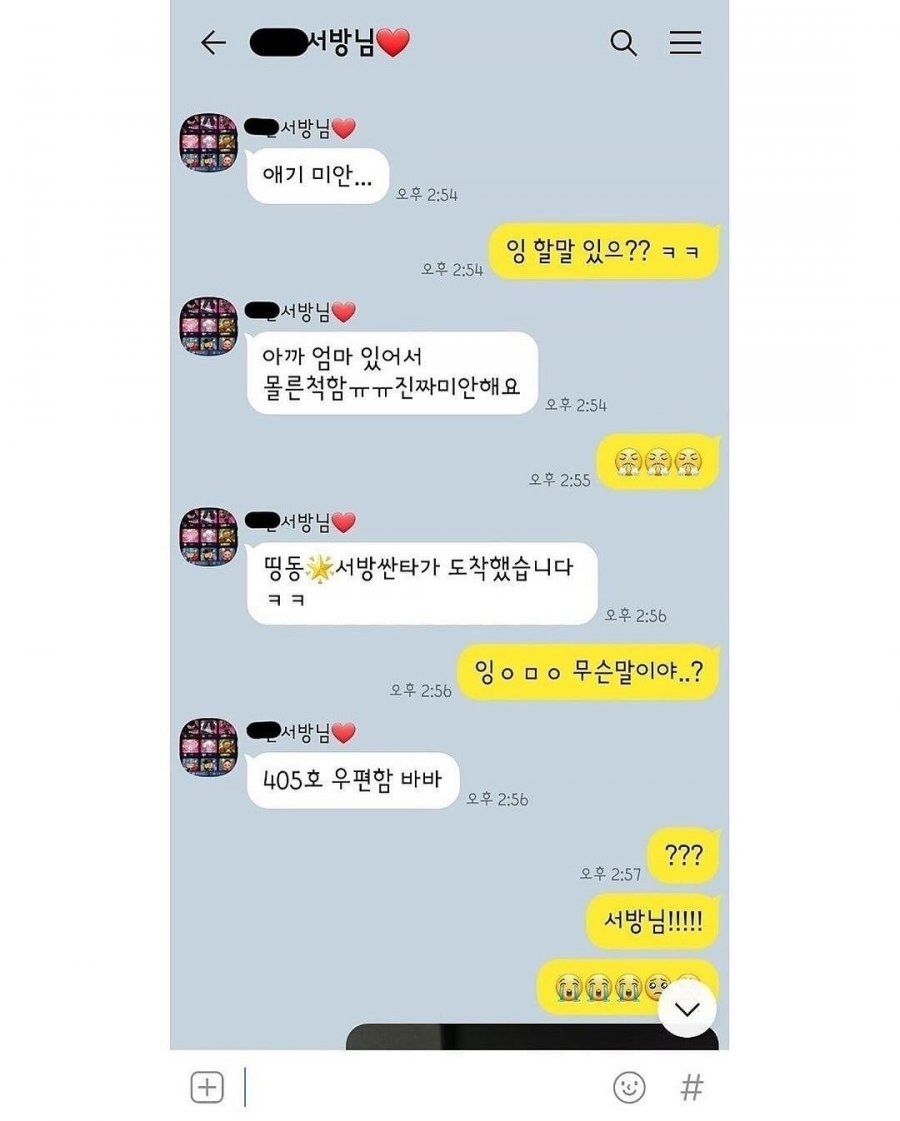Open the attachment plus menu
900x1121 pixels.
pyautogui.click(x=207, y=1087)
